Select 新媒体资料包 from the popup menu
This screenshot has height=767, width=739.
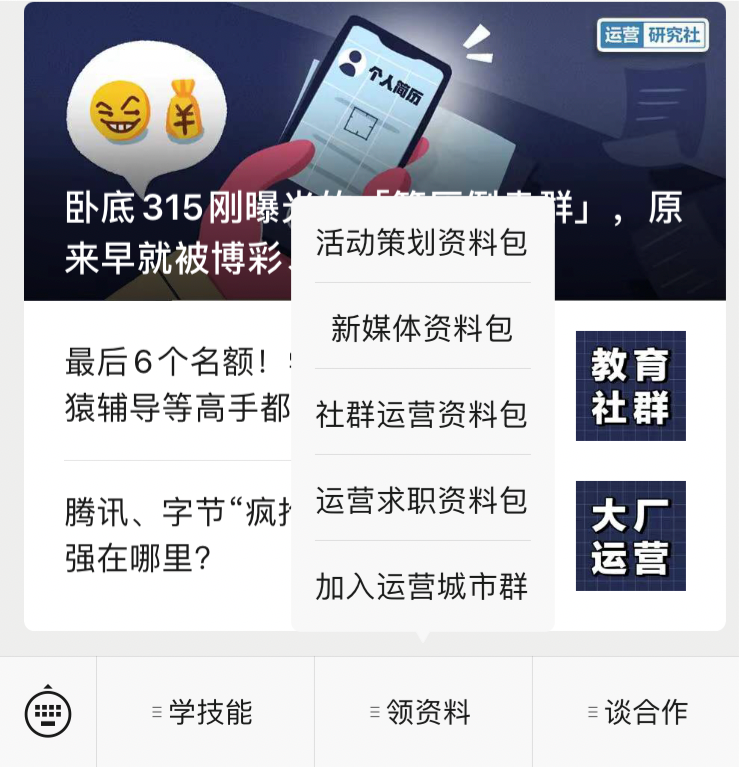421,328
